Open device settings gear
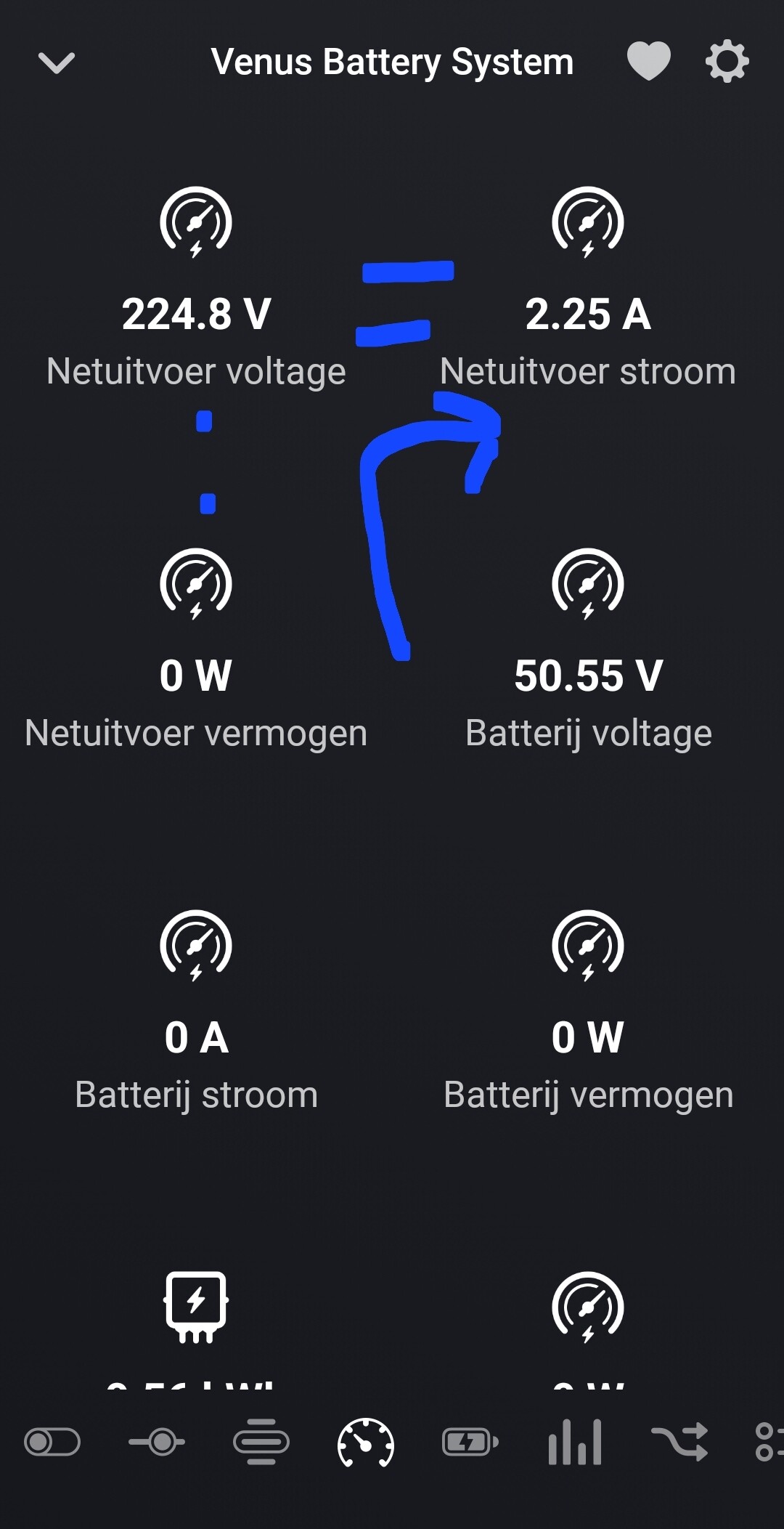 727,62
